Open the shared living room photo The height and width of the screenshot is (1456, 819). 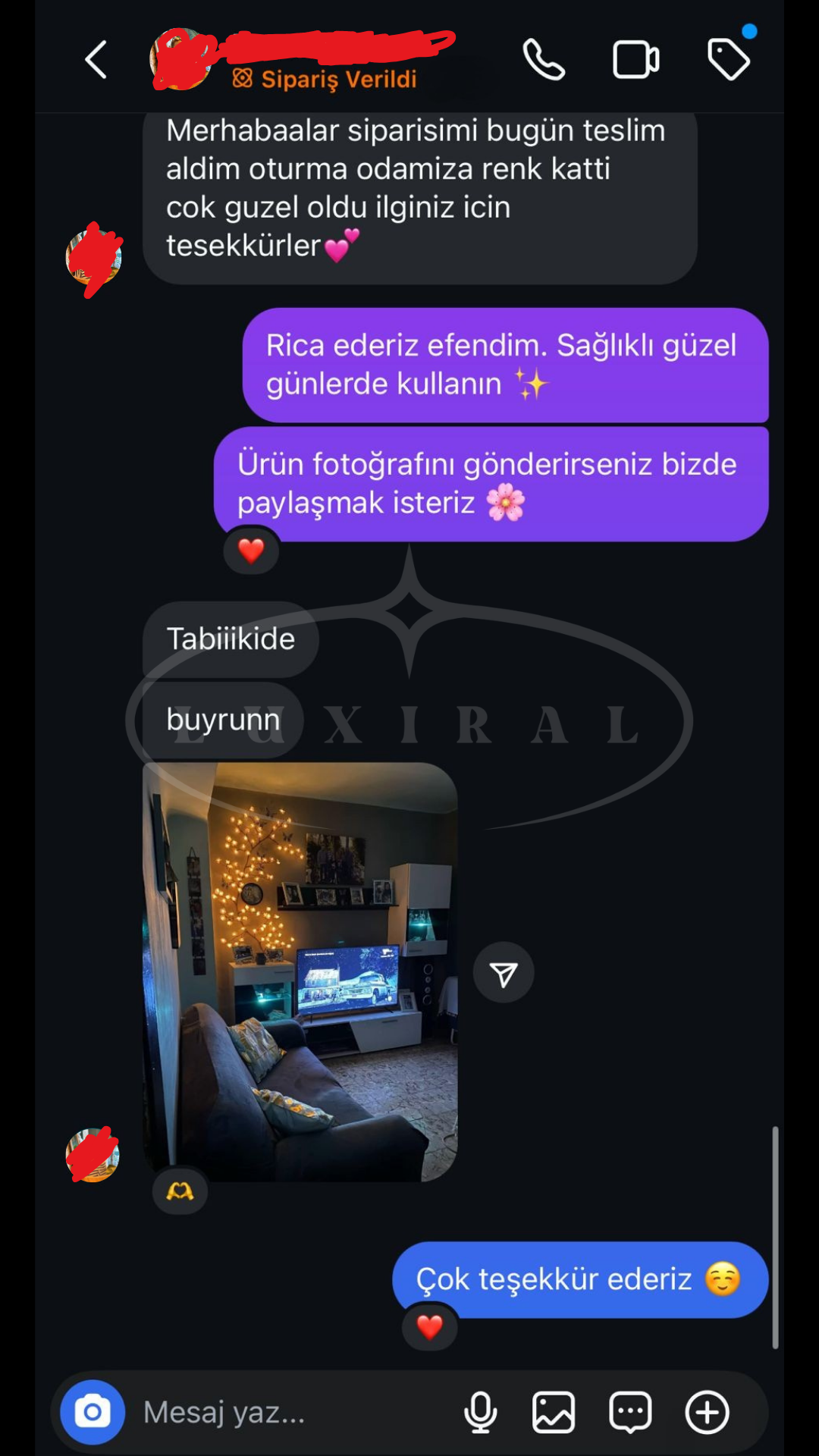pos(300,971)
